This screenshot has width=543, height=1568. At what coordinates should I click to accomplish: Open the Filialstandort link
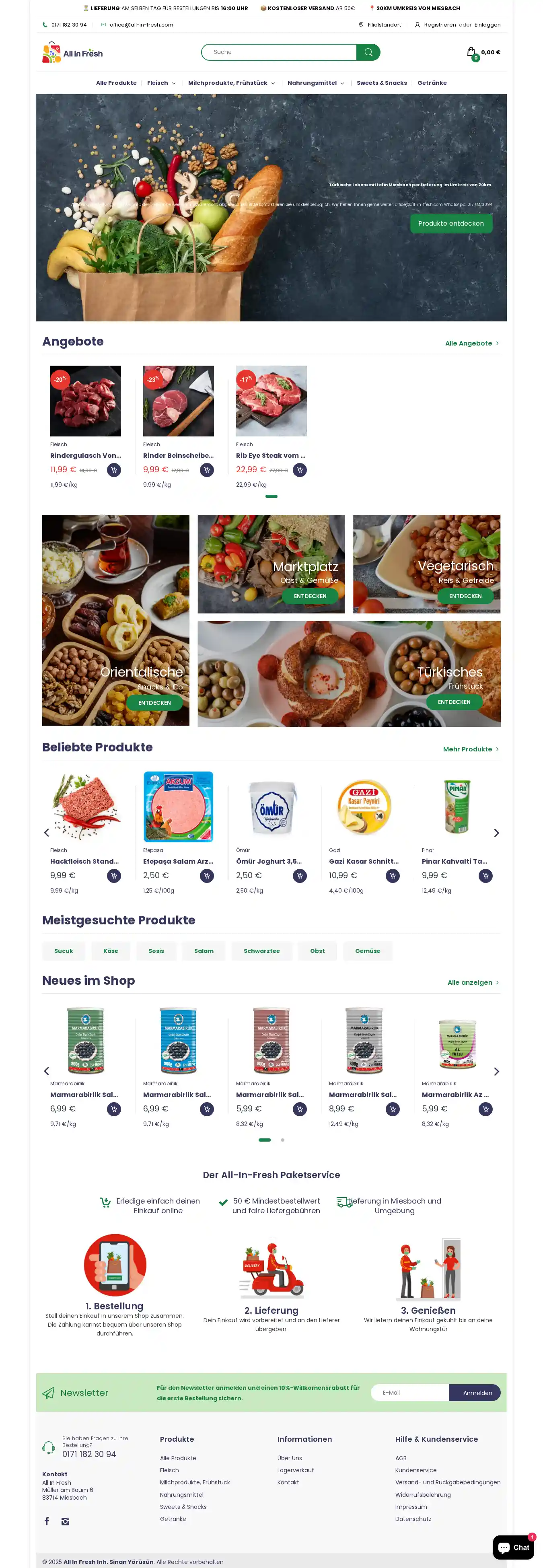(x=380, y=25)
